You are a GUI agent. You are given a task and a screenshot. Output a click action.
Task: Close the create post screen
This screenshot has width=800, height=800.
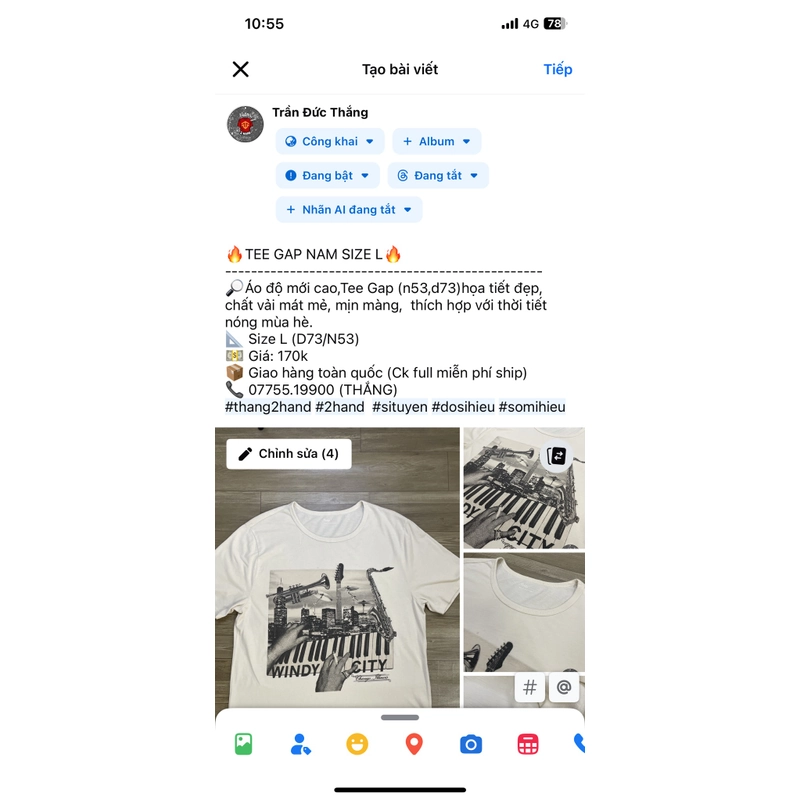tap(240, 69)
